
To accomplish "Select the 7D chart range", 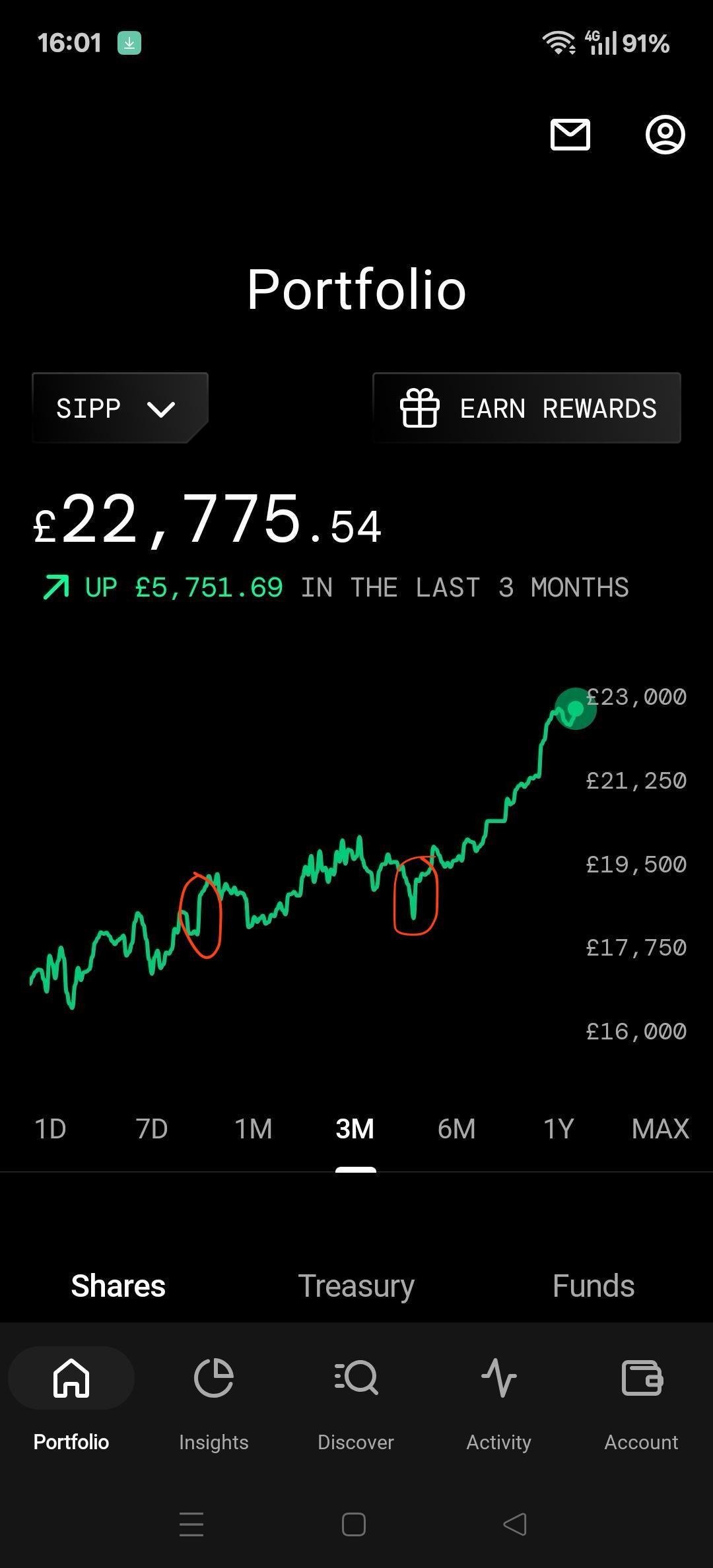I will 152,1128.
